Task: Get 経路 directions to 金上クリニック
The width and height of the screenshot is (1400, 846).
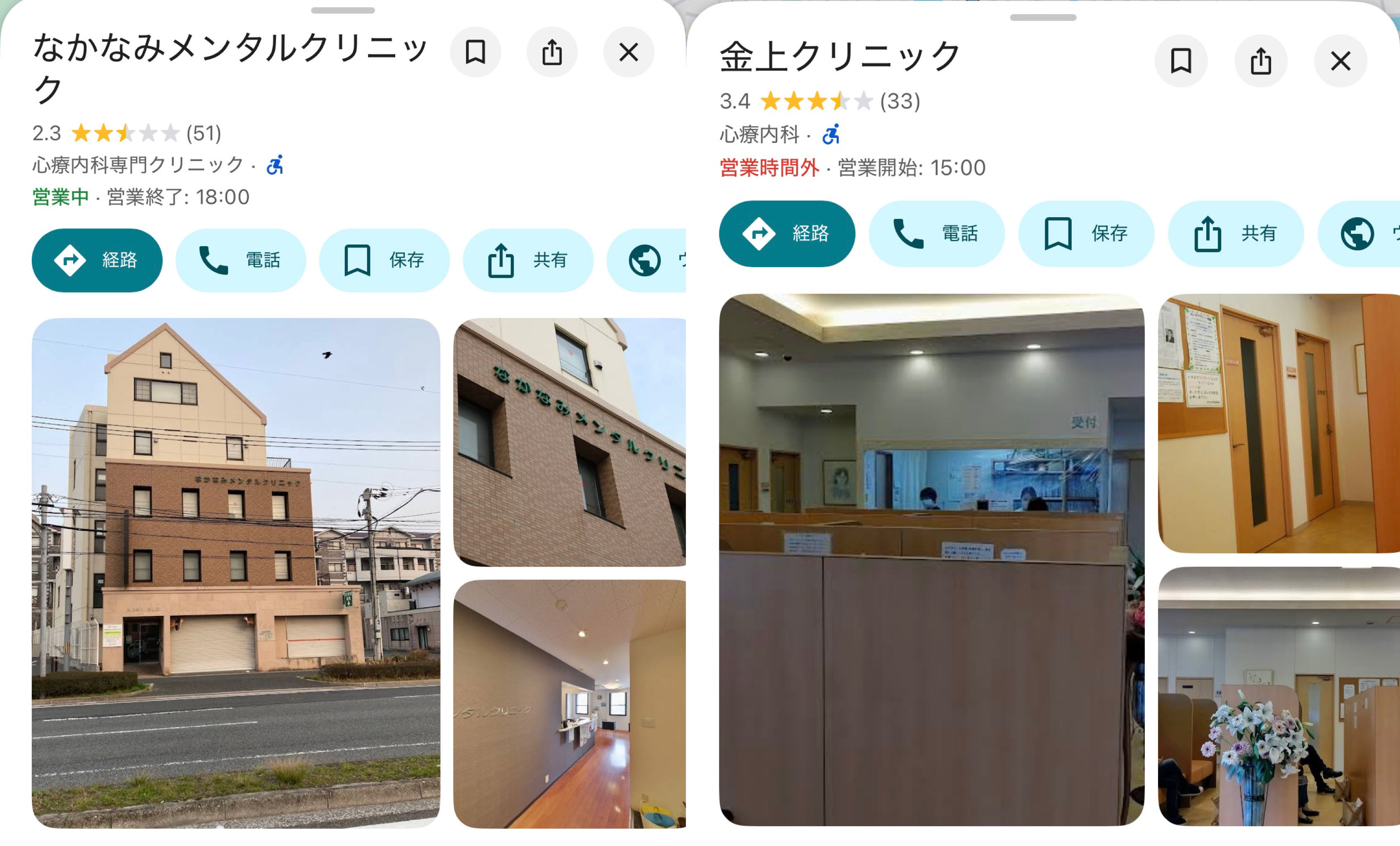Action: (x=787, y=233)
